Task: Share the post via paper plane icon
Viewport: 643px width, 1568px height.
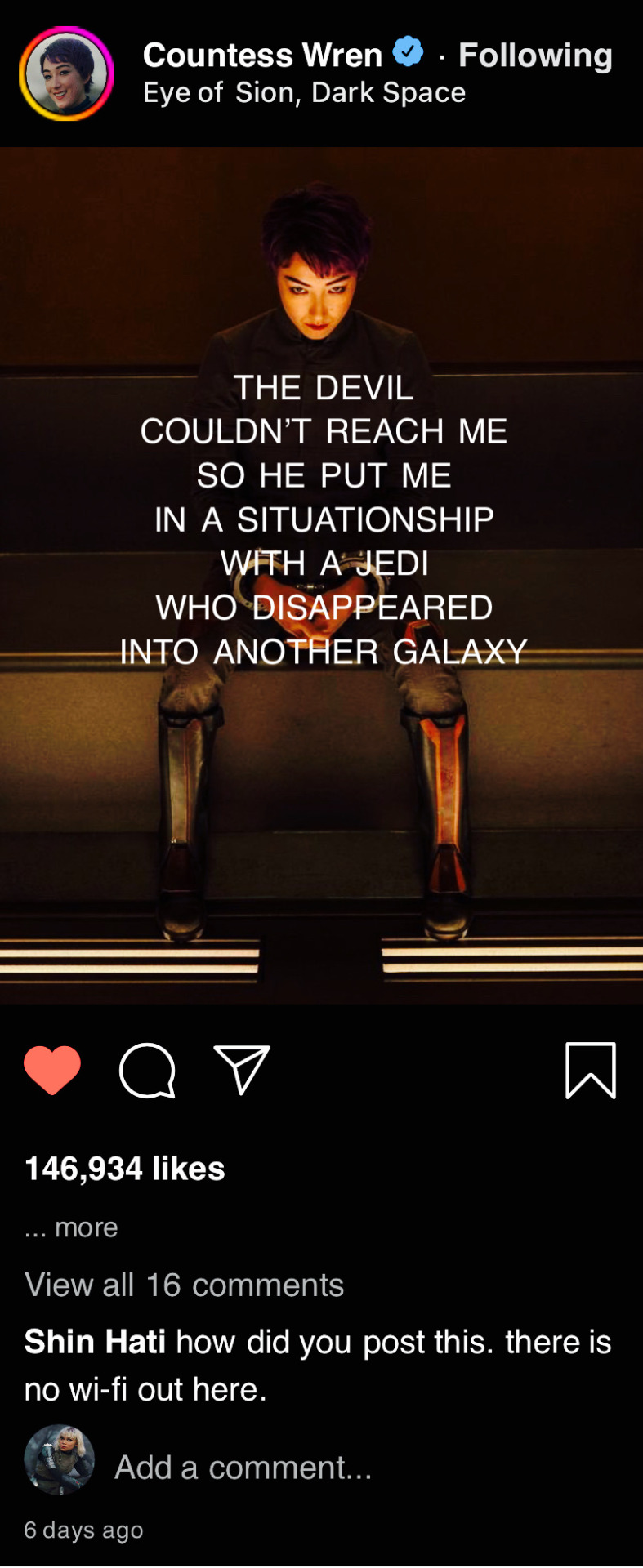Action: [242, 1069]
